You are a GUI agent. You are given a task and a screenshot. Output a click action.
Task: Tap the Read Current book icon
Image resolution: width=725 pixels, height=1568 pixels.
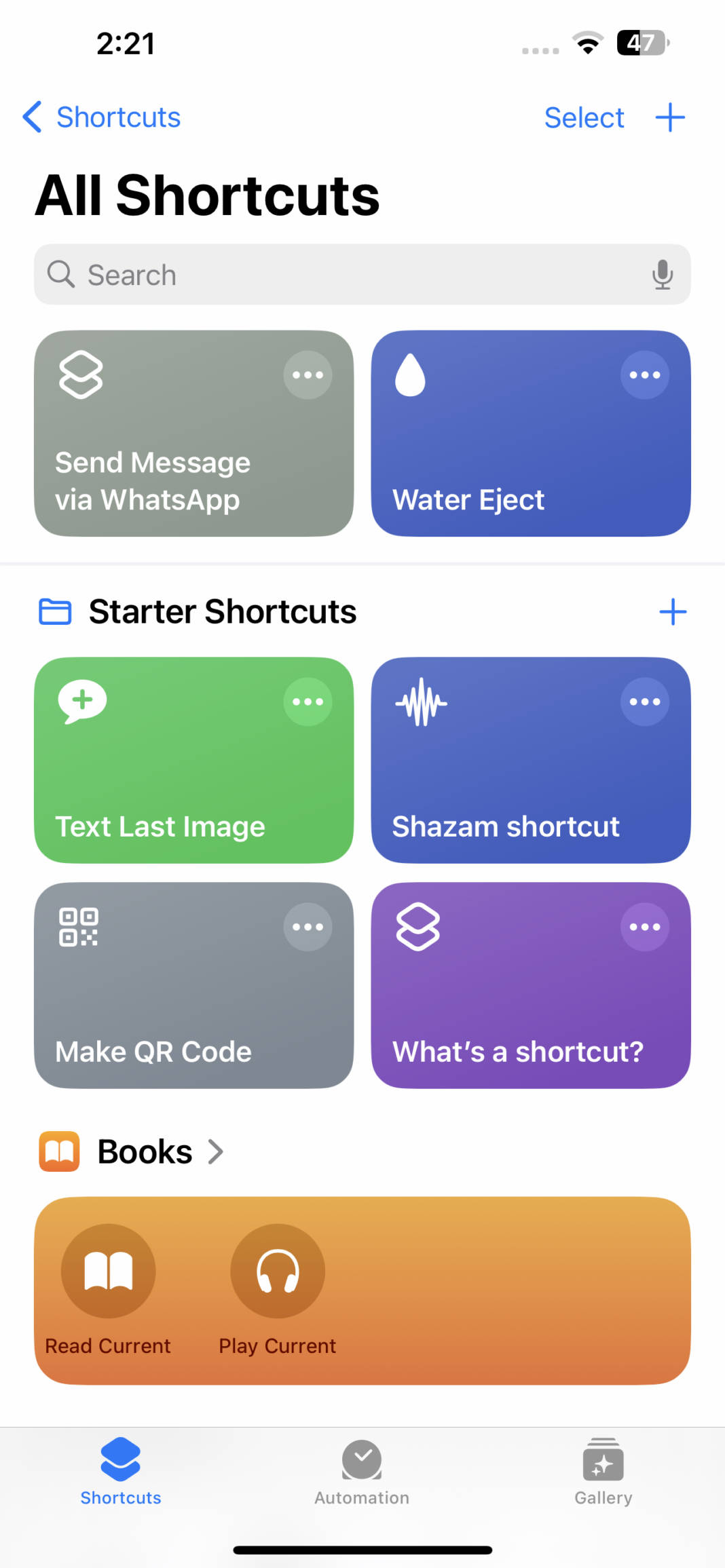(x=107, y=1271)
